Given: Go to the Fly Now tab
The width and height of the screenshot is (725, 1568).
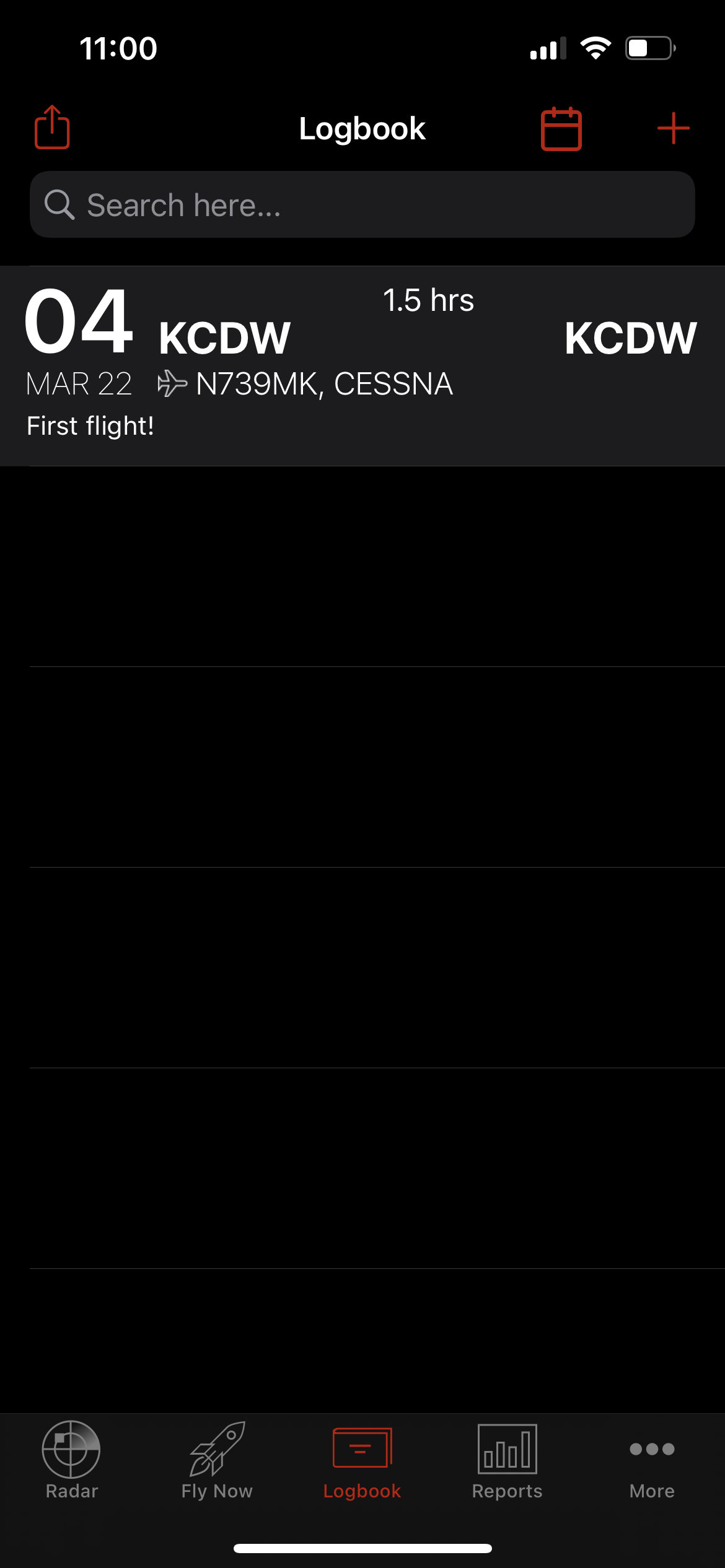Looking at the screenshot, I should (x=217, y=1460).
